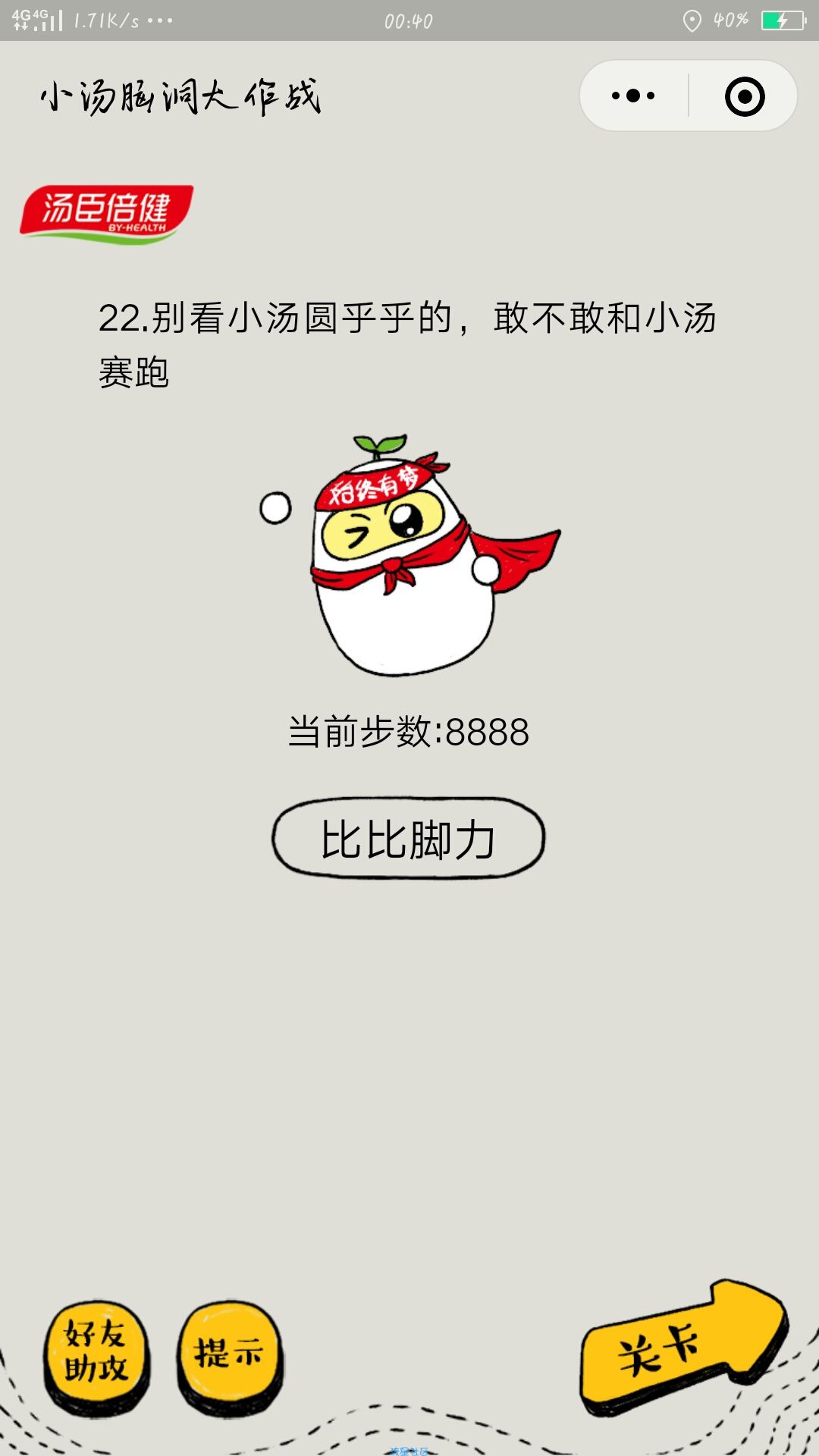
Task: Open the mini program more options menu
Action: 633,96
